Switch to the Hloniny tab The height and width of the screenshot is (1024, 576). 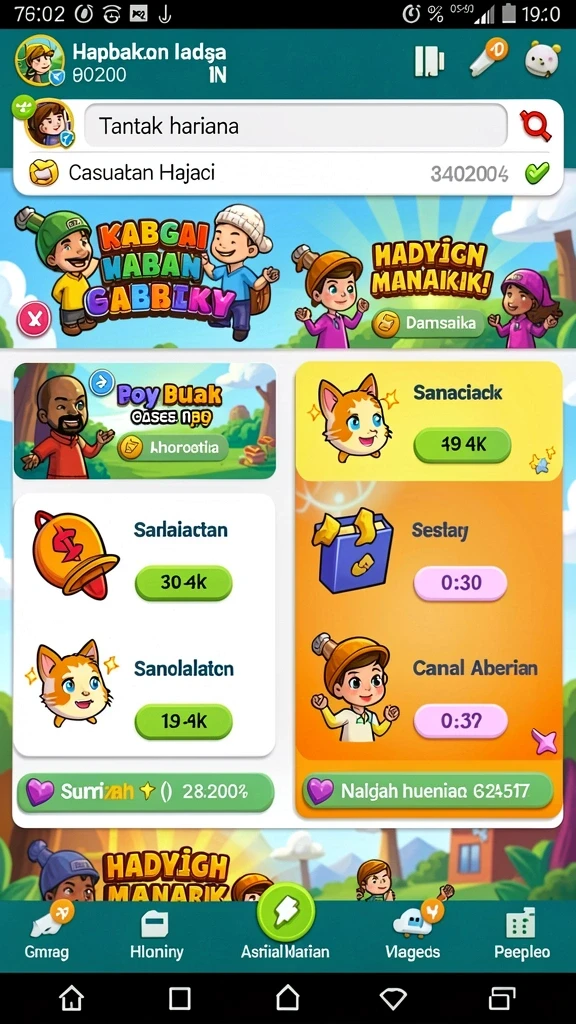[x=157, y=934]
